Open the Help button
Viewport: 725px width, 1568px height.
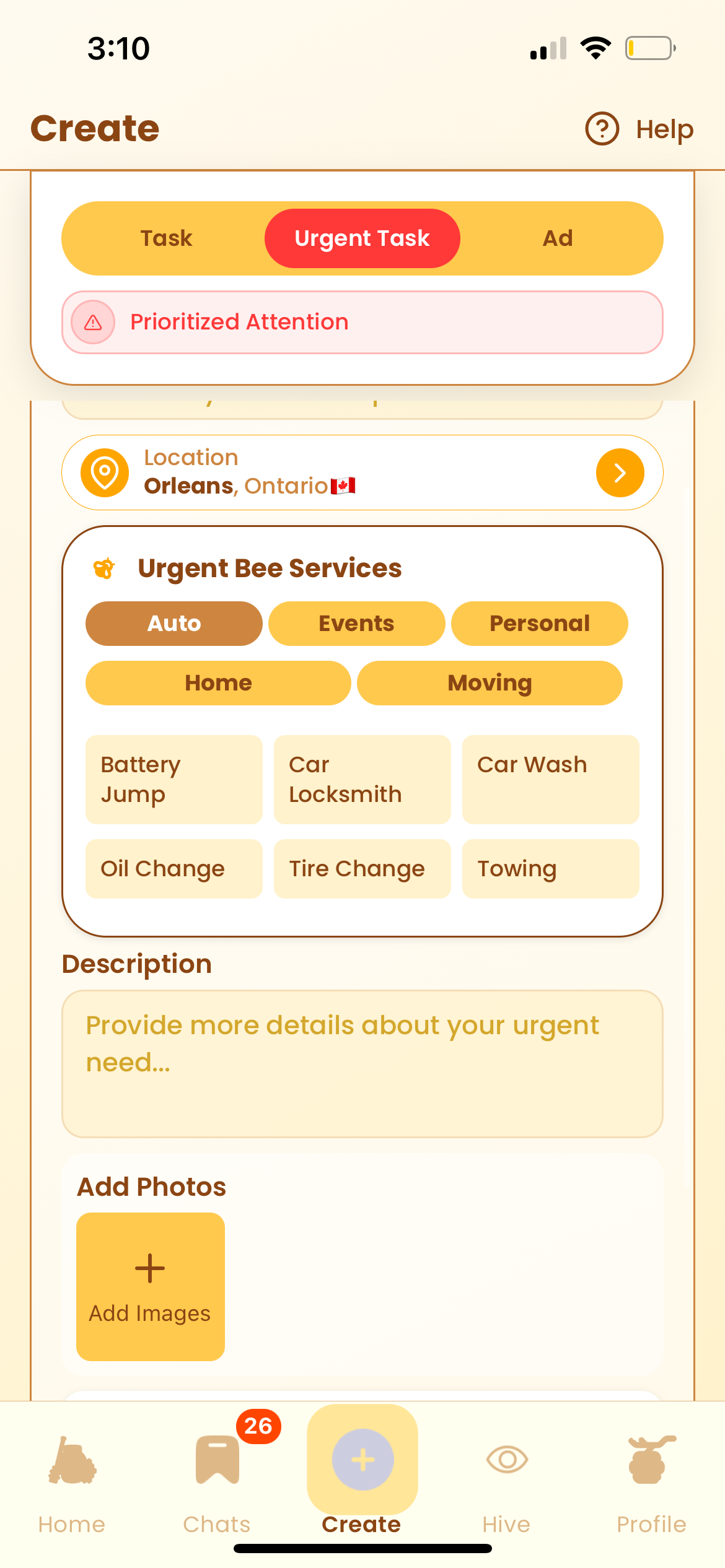click(639, 129)
